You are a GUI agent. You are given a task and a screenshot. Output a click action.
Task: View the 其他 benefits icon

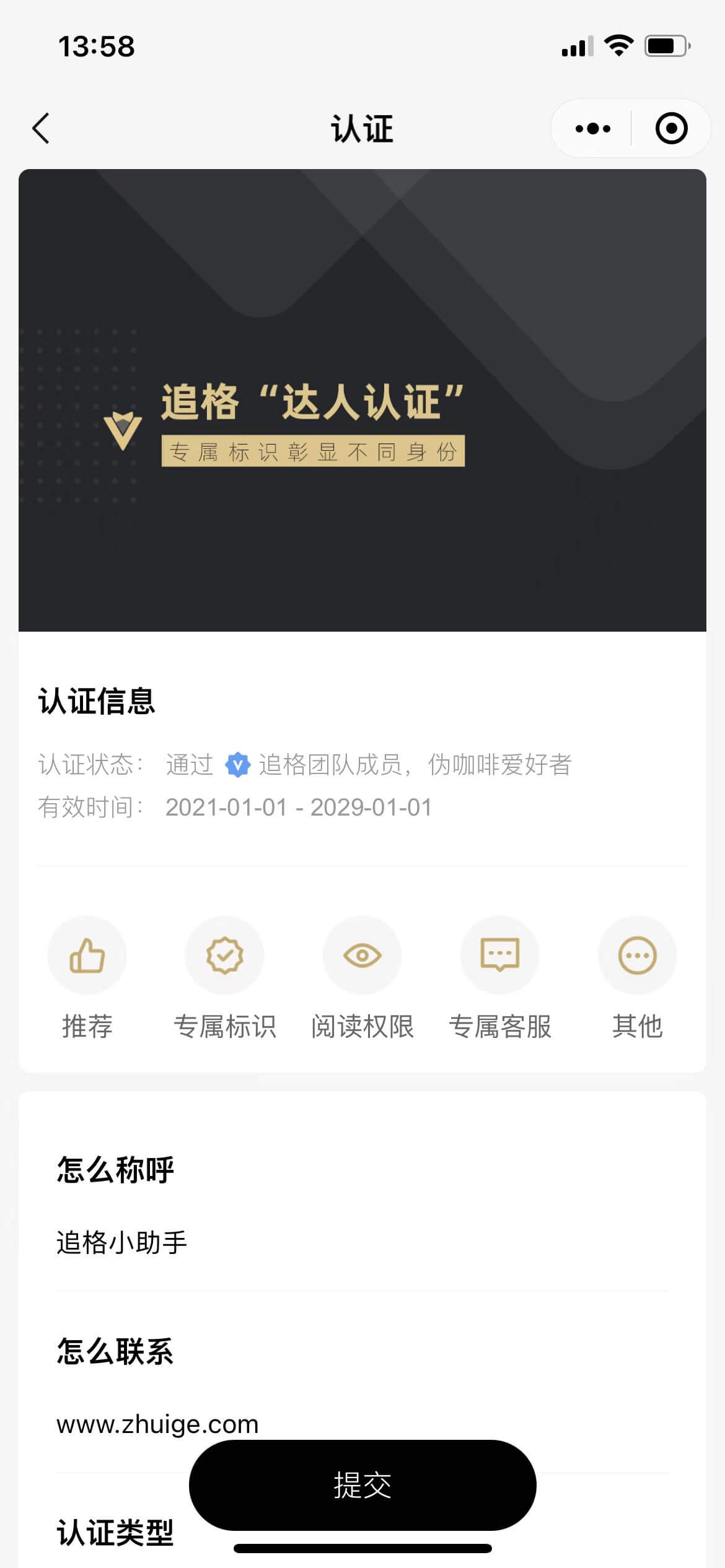637,956
